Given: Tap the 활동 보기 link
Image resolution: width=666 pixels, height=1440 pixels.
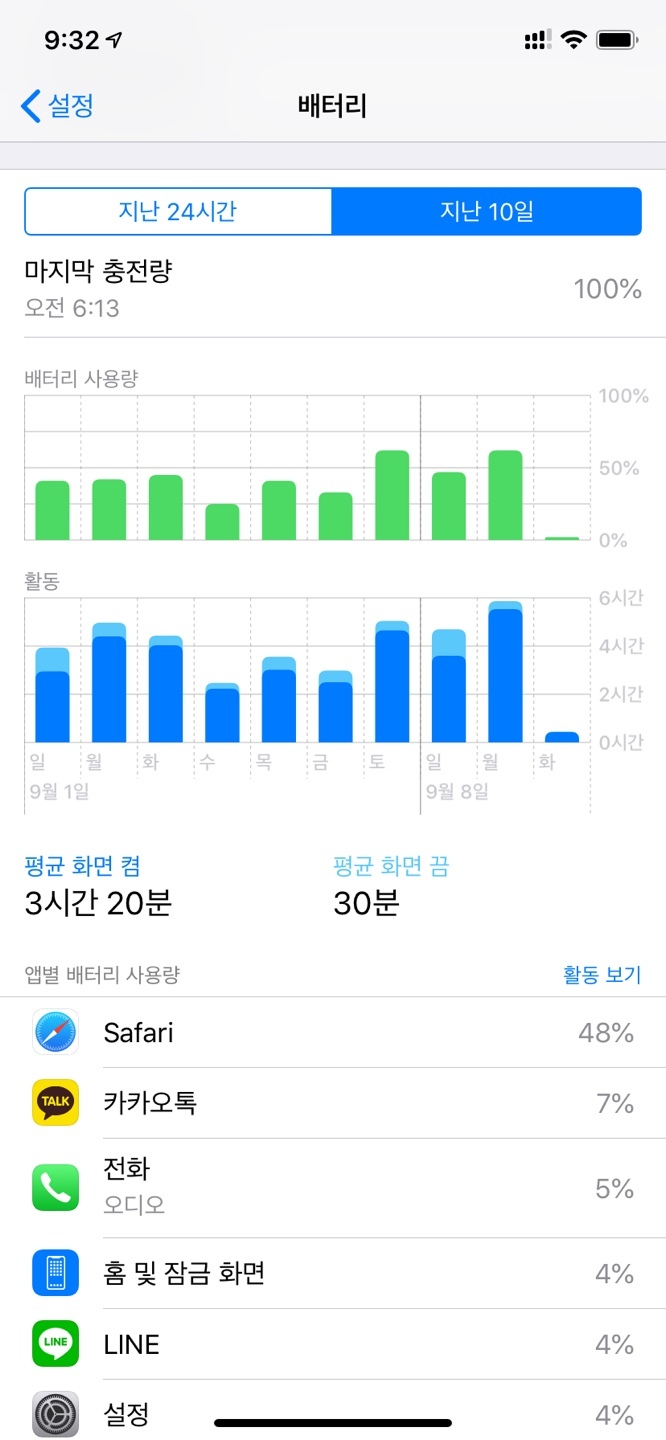Looking at the screenshot, I should (x=600, y=975).
